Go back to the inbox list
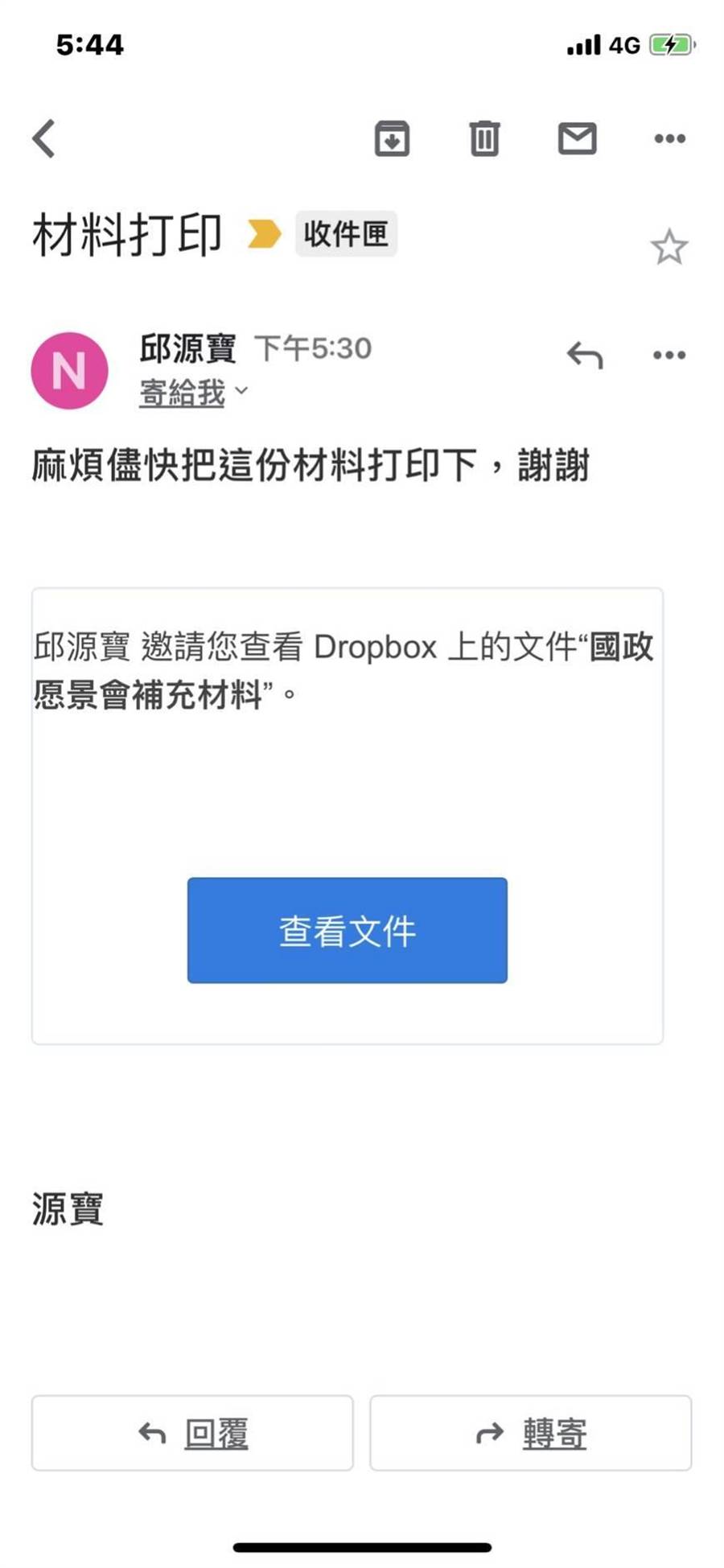724x1568 pixels. [44, 138]
